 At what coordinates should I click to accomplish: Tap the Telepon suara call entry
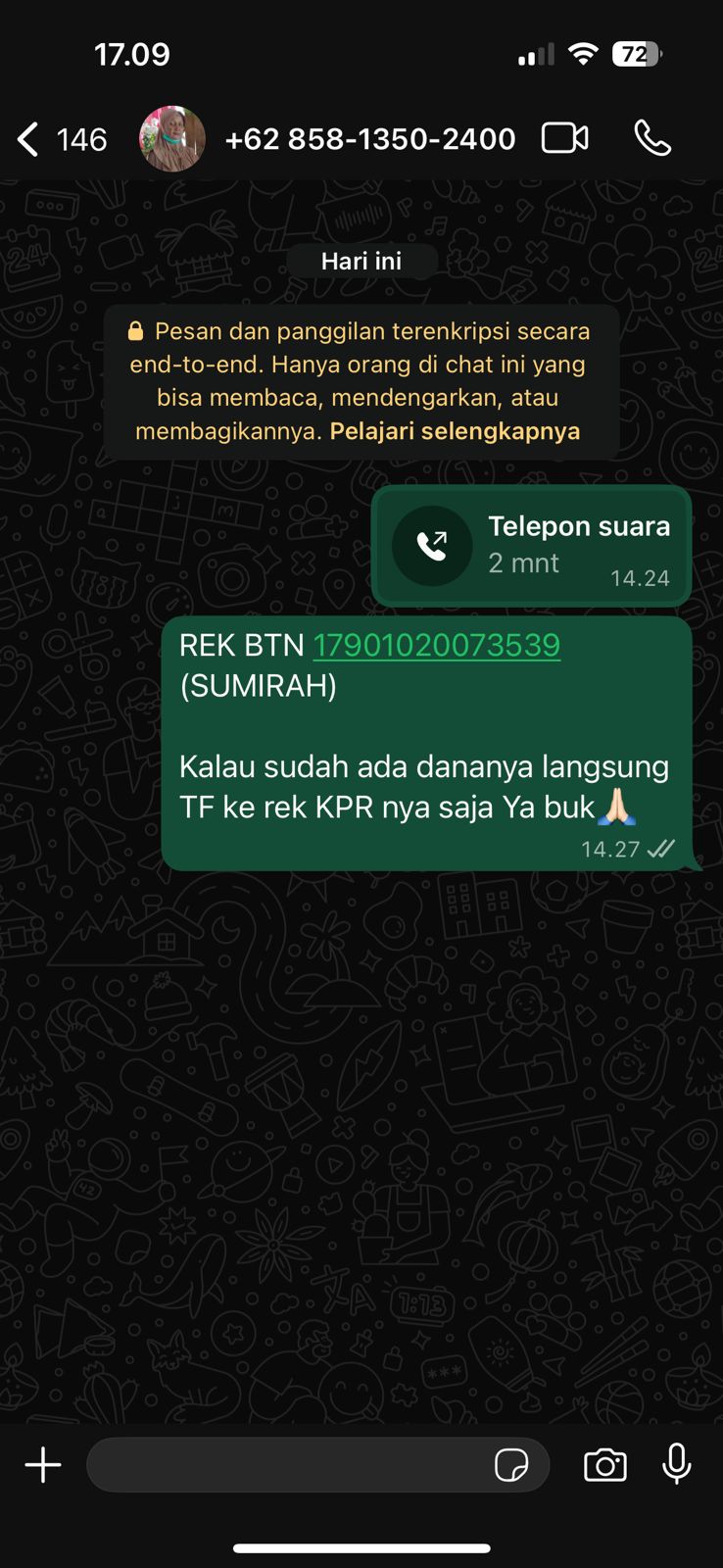tap(532, 546)
